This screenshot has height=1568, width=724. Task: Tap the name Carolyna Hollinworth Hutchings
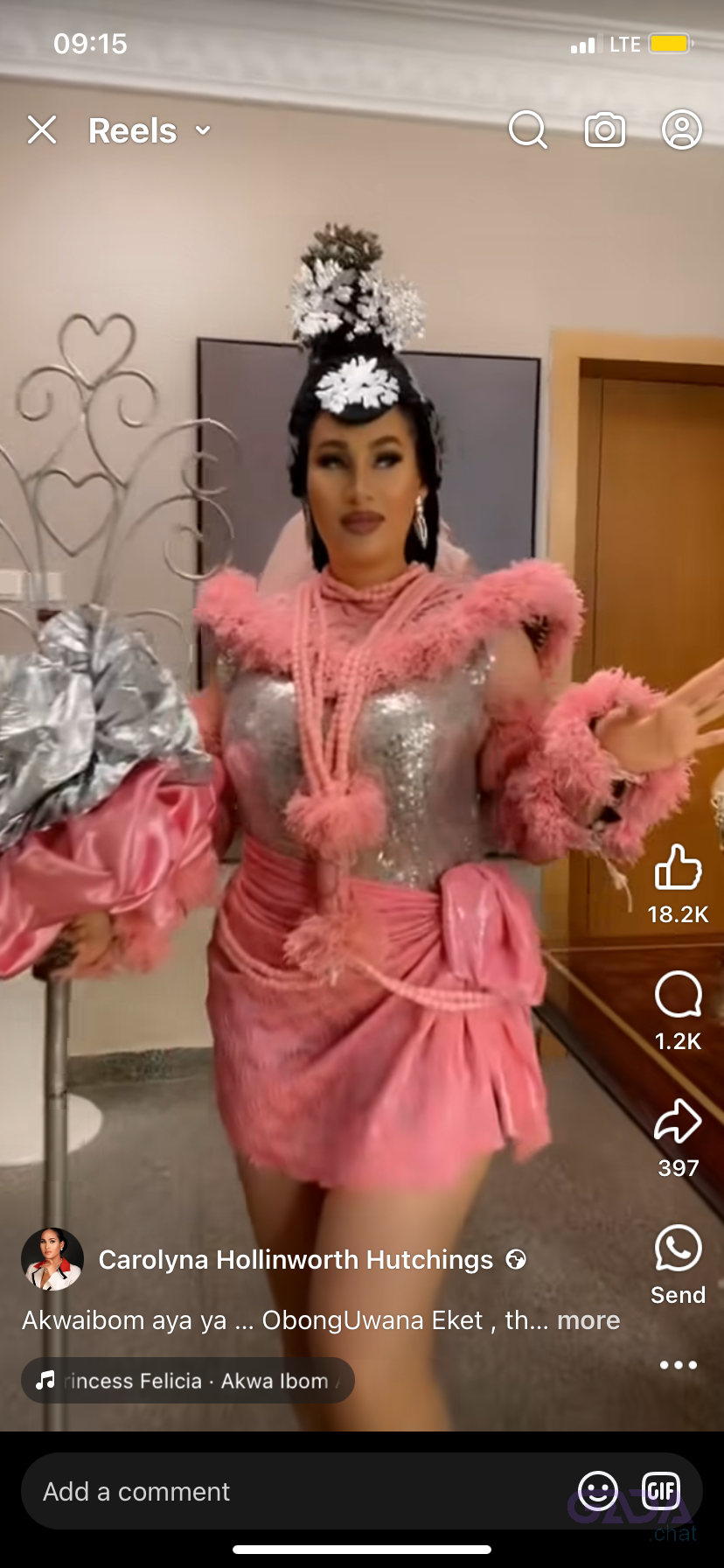pyautogui.click(x=296, y=1259)
